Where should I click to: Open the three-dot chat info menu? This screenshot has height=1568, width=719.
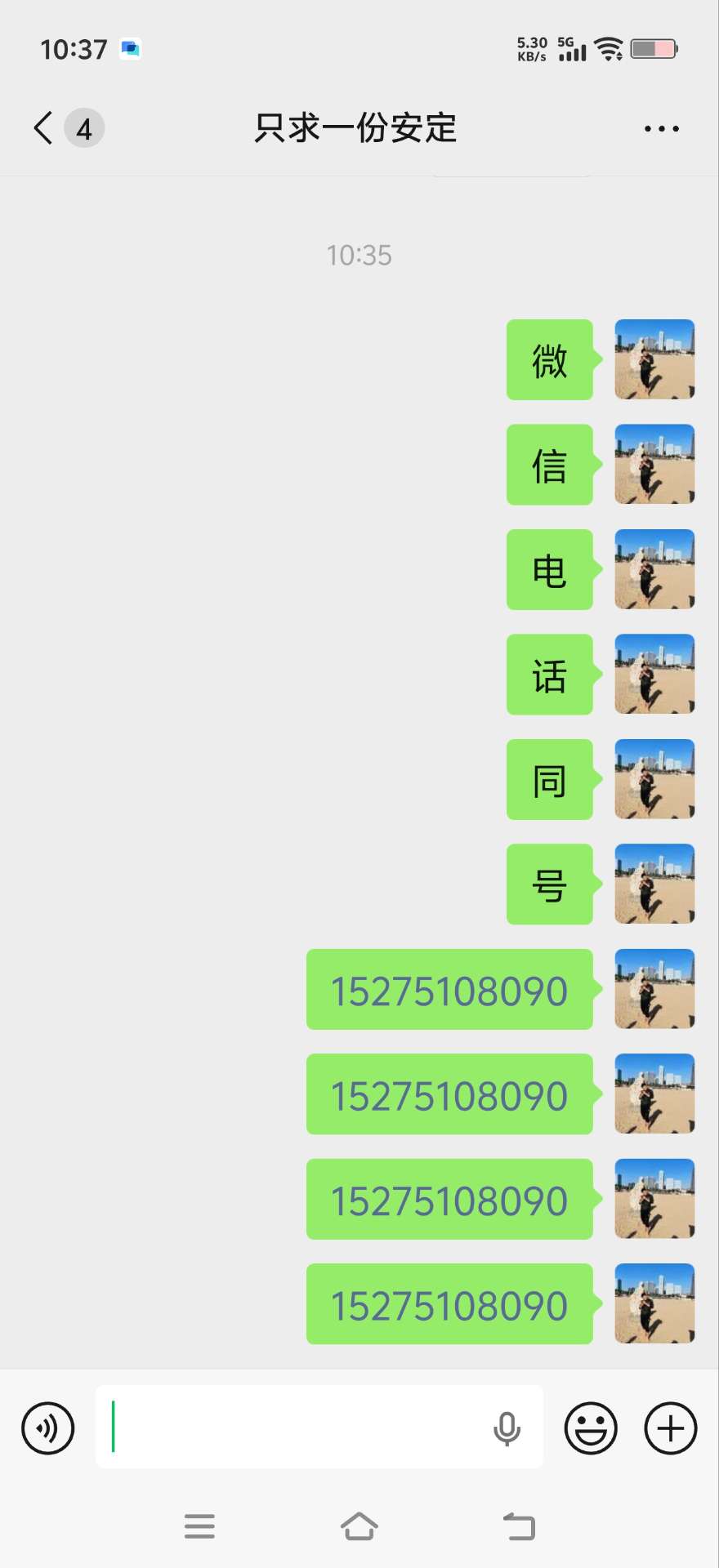coord(661,128)
